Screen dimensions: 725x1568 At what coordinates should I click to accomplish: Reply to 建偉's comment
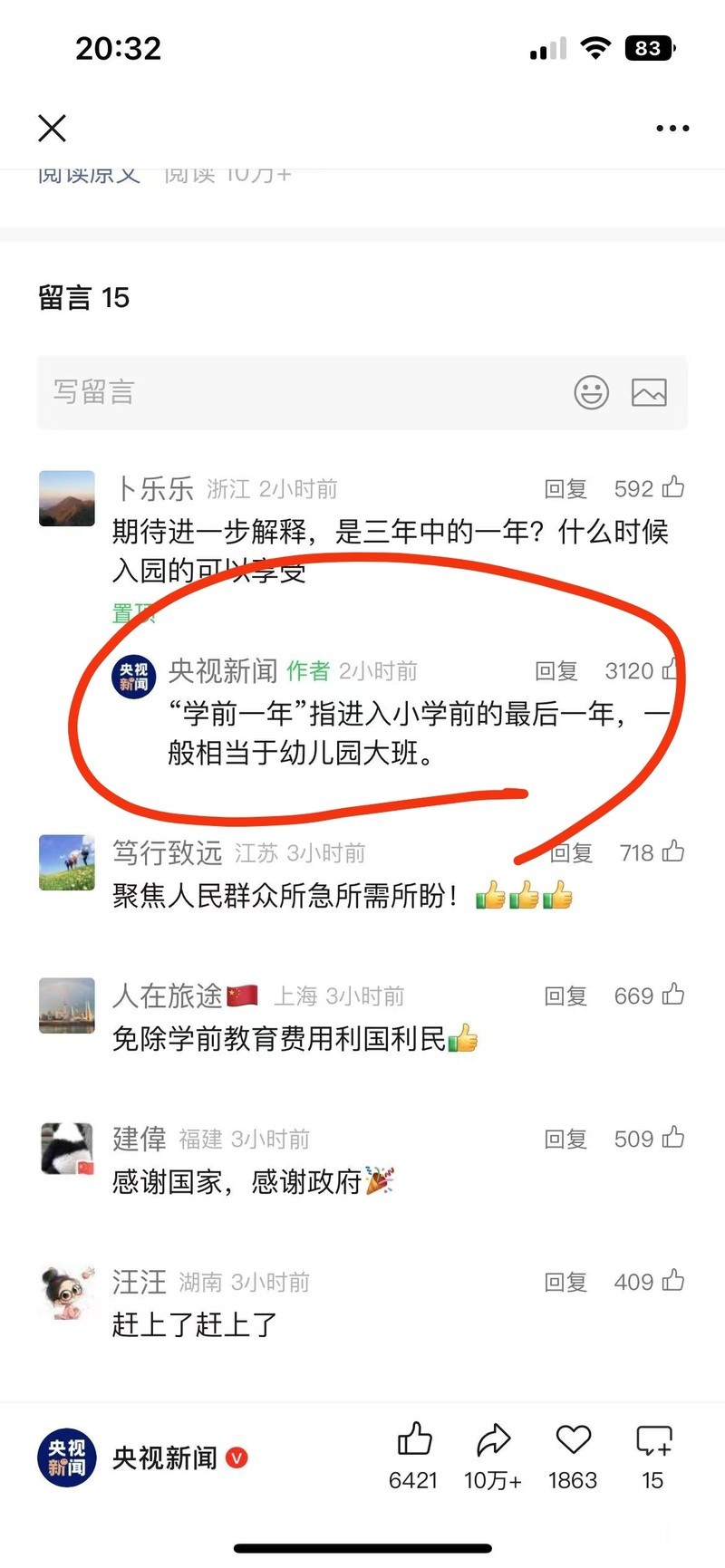coord(565,1140)
